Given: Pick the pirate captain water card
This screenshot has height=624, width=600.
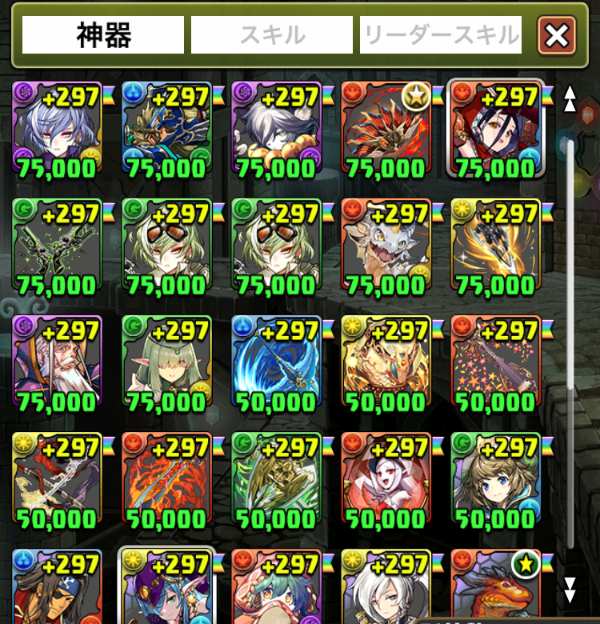Looking at the screenshot, I should coord(57,589).
